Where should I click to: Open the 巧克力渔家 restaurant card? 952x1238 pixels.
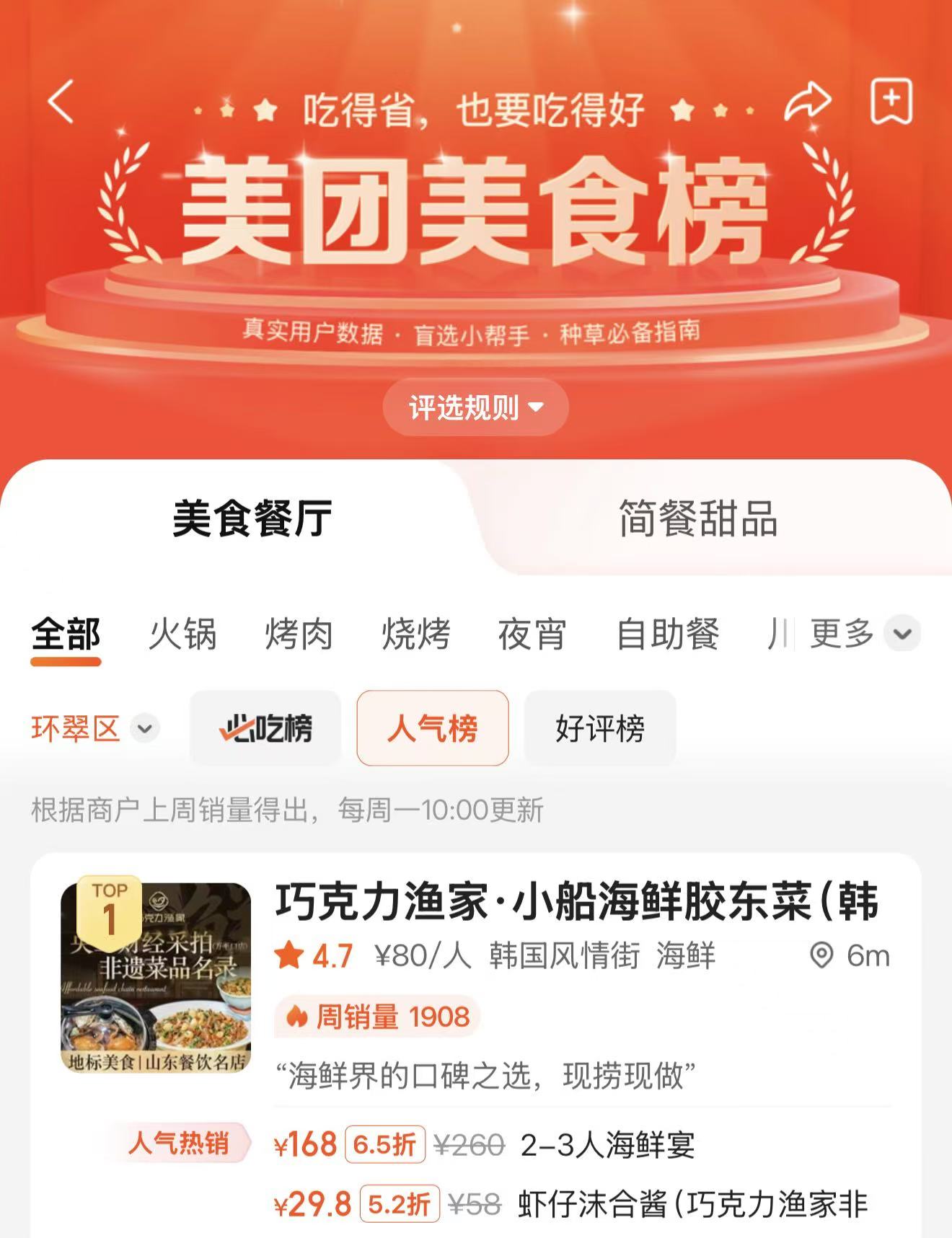tap(576, 902)
